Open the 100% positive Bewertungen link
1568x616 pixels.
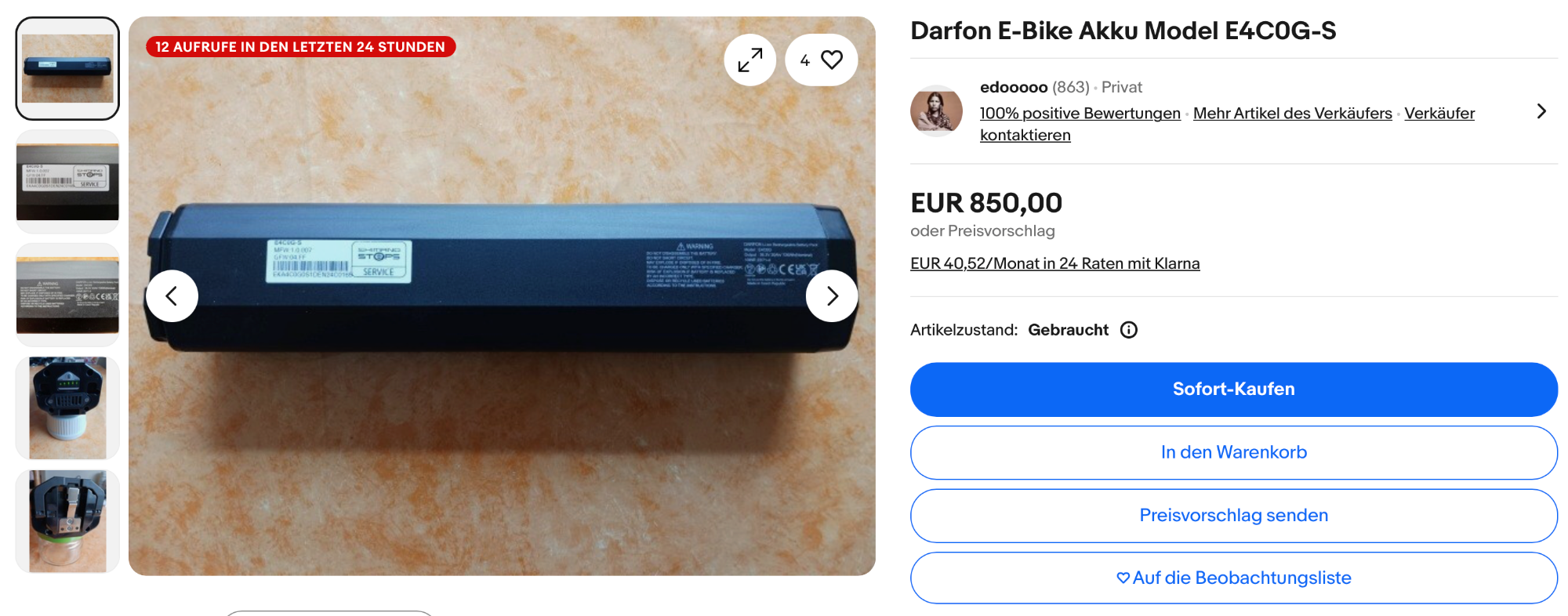point(1080,114)
